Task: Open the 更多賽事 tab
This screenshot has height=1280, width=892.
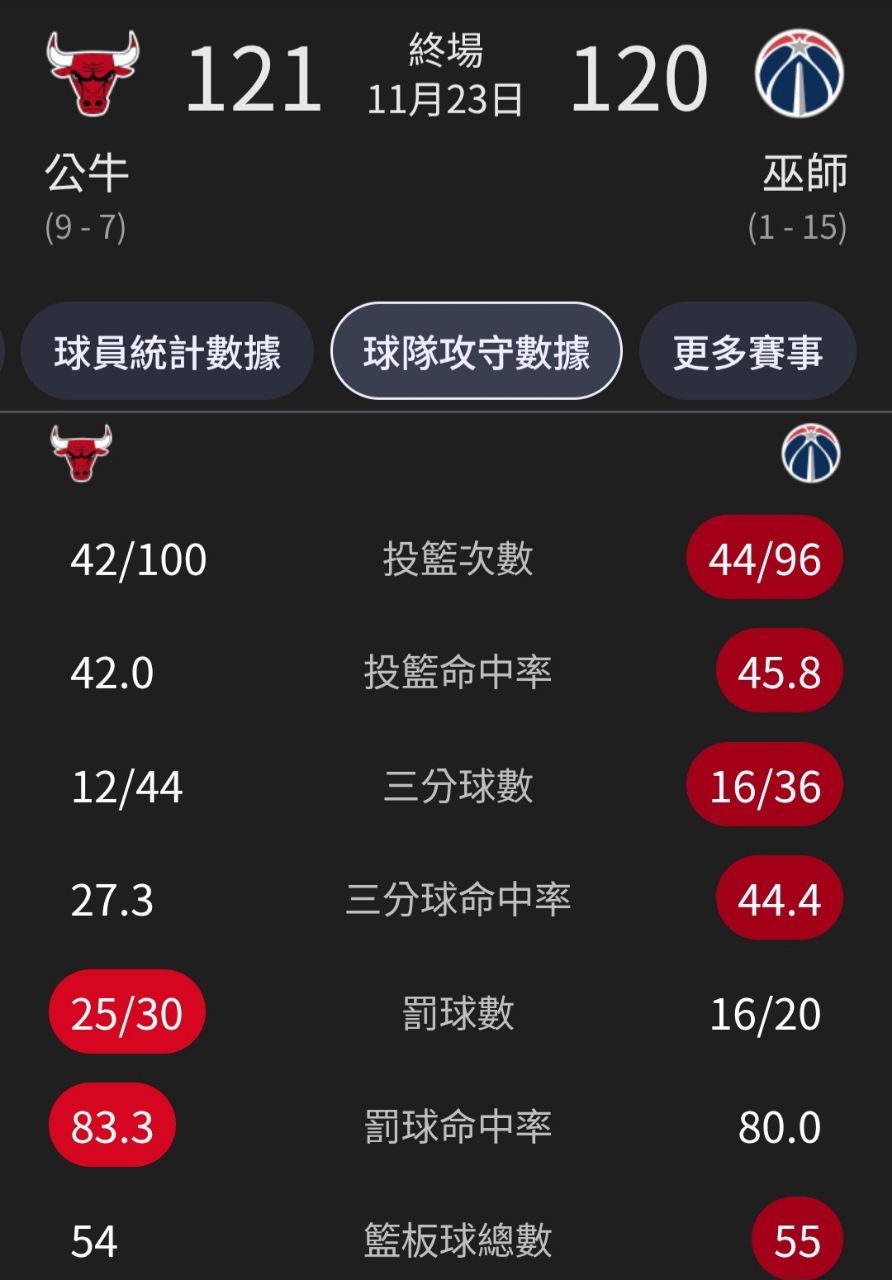Action: (x=747, y=352)
